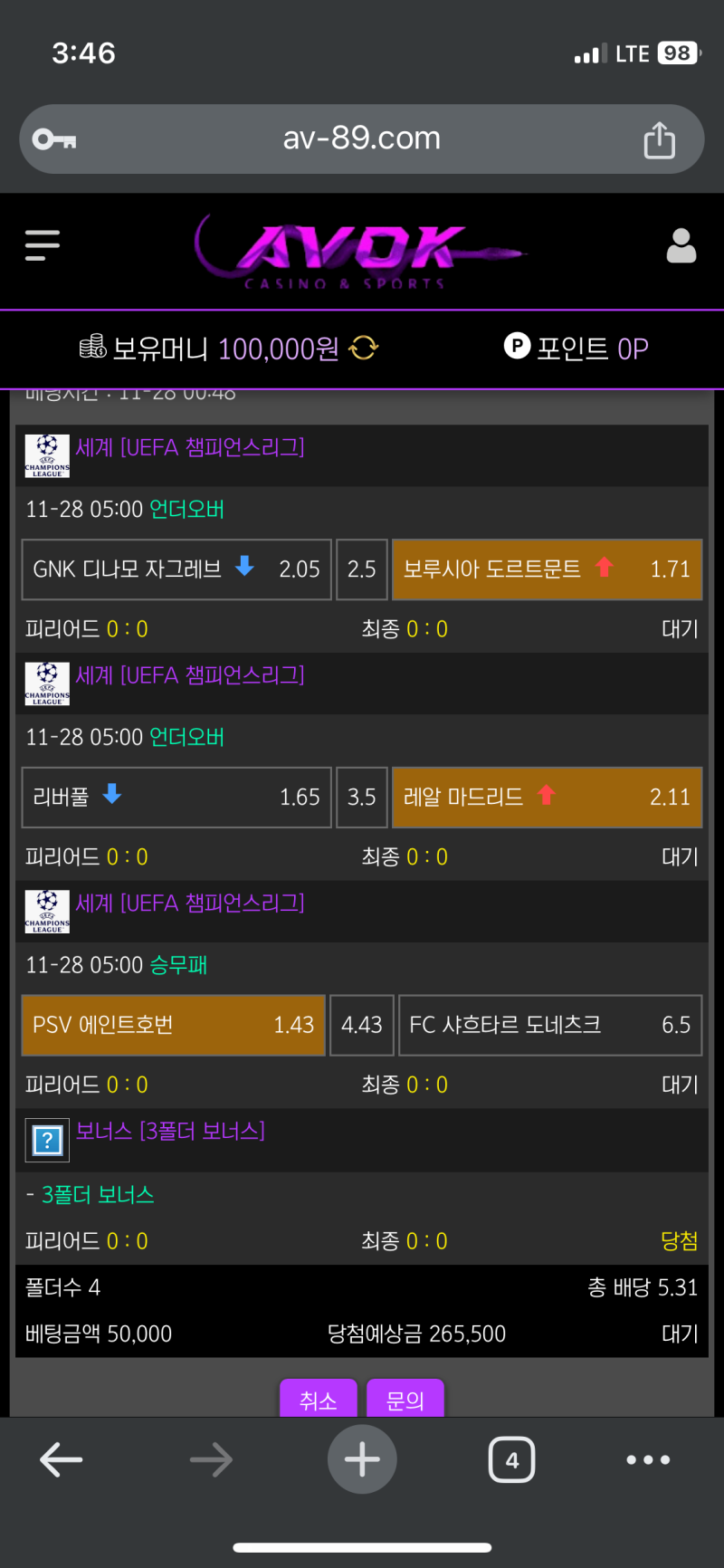This screenshot has width=724, height=1568.
Task: Tap the 취소 button
Action: pos(319,1400)
